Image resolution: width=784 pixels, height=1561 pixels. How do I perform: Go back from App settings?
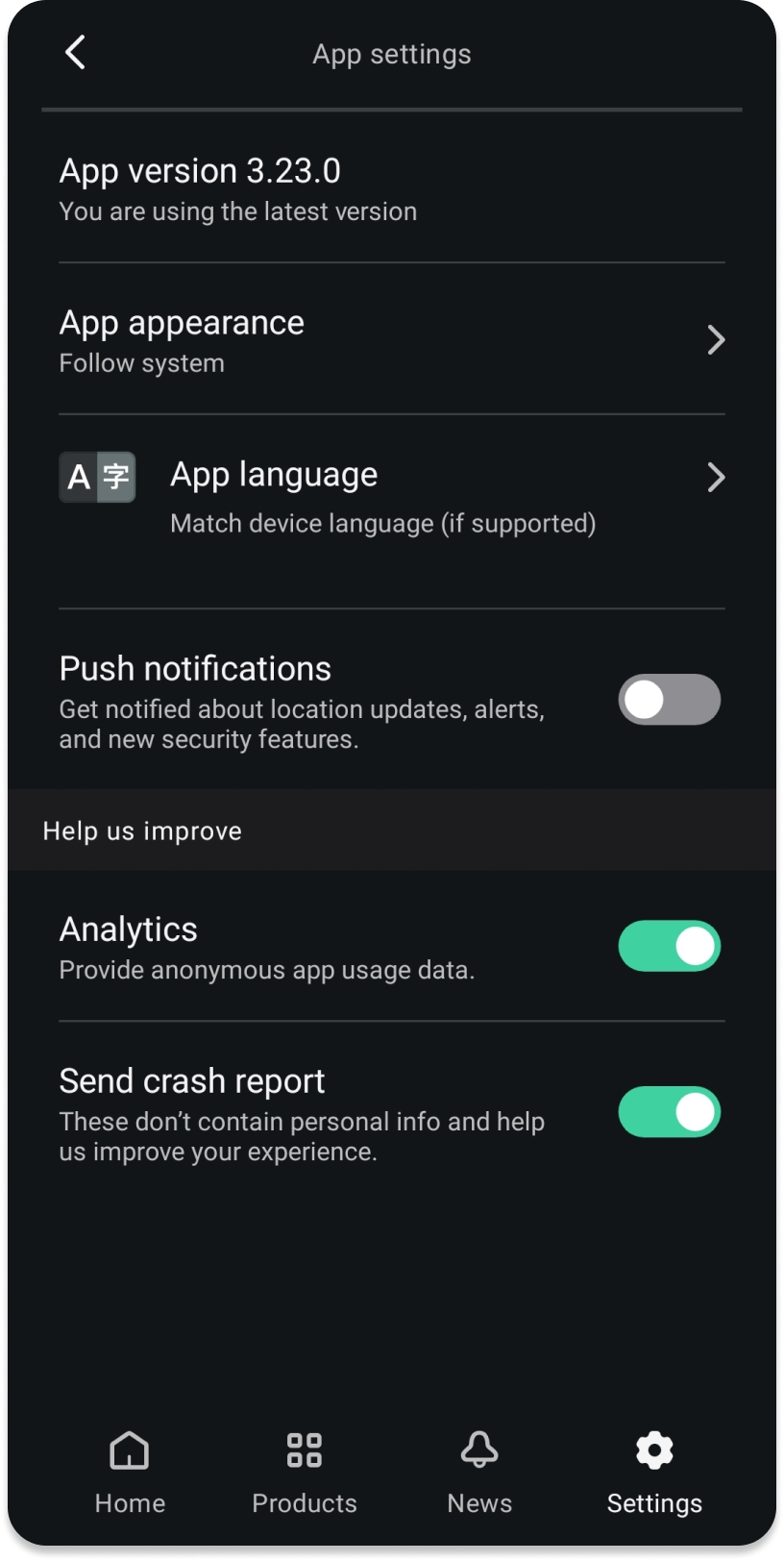(75, 53)
